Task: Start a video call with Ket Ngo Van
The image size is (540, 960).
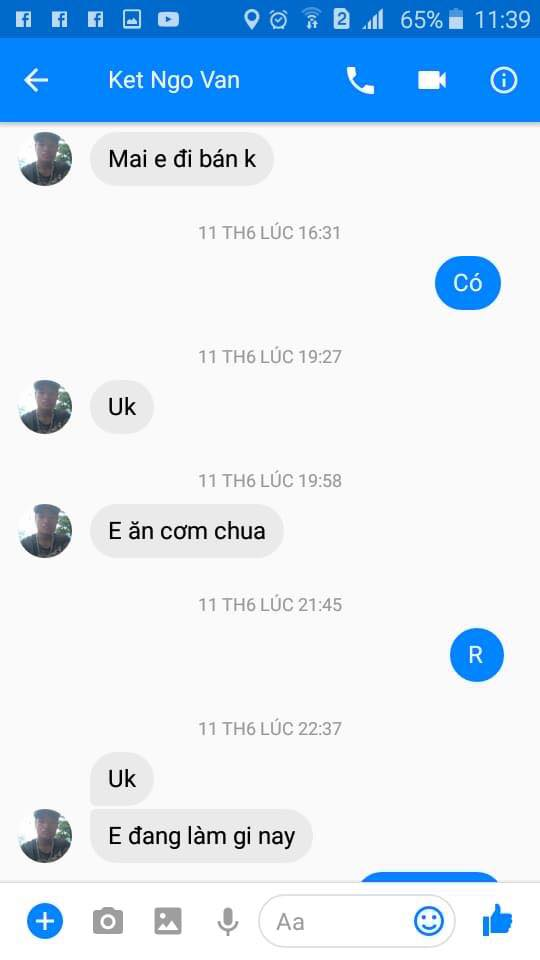Action: point(432,80)
